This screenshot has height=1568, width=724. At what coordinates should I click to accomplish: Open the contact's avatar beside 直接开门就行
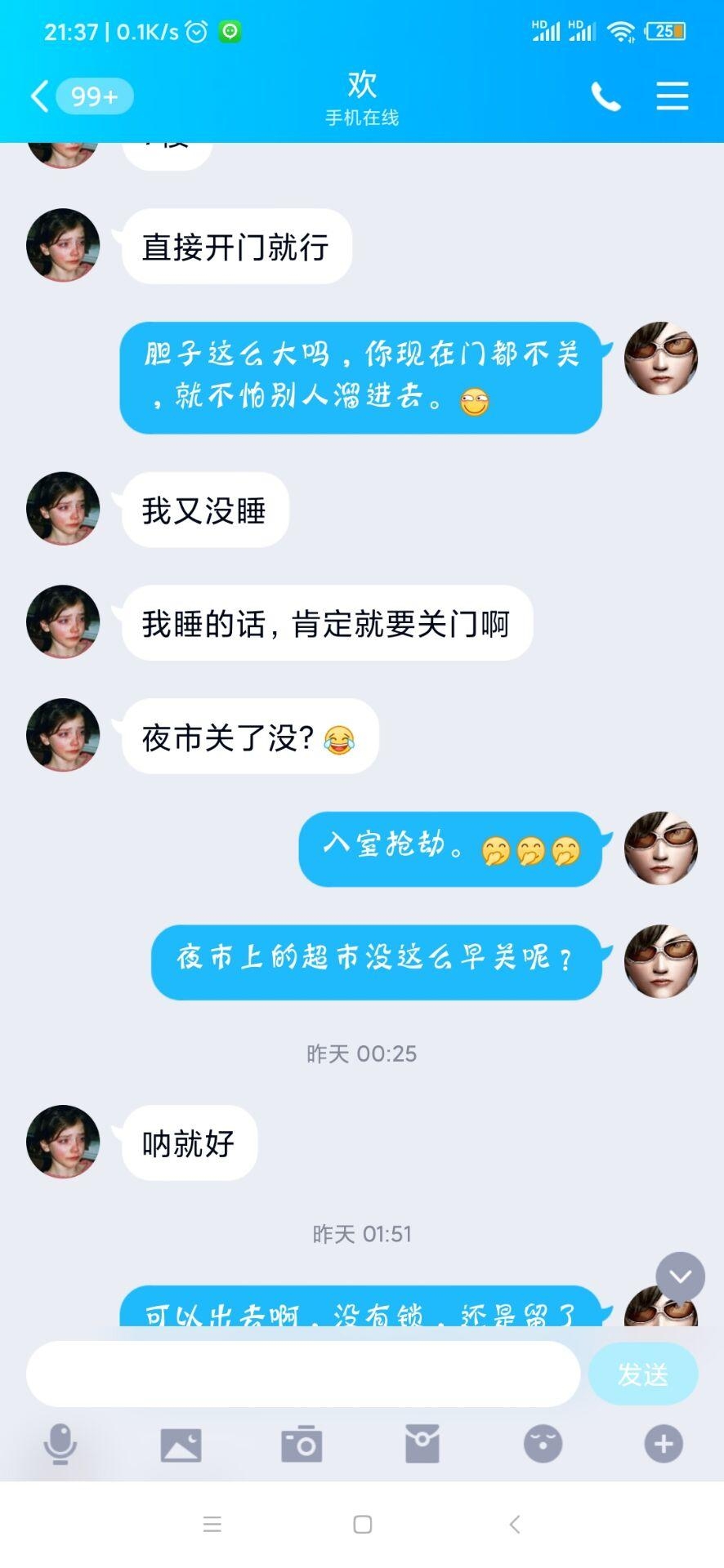coord(63,246)
